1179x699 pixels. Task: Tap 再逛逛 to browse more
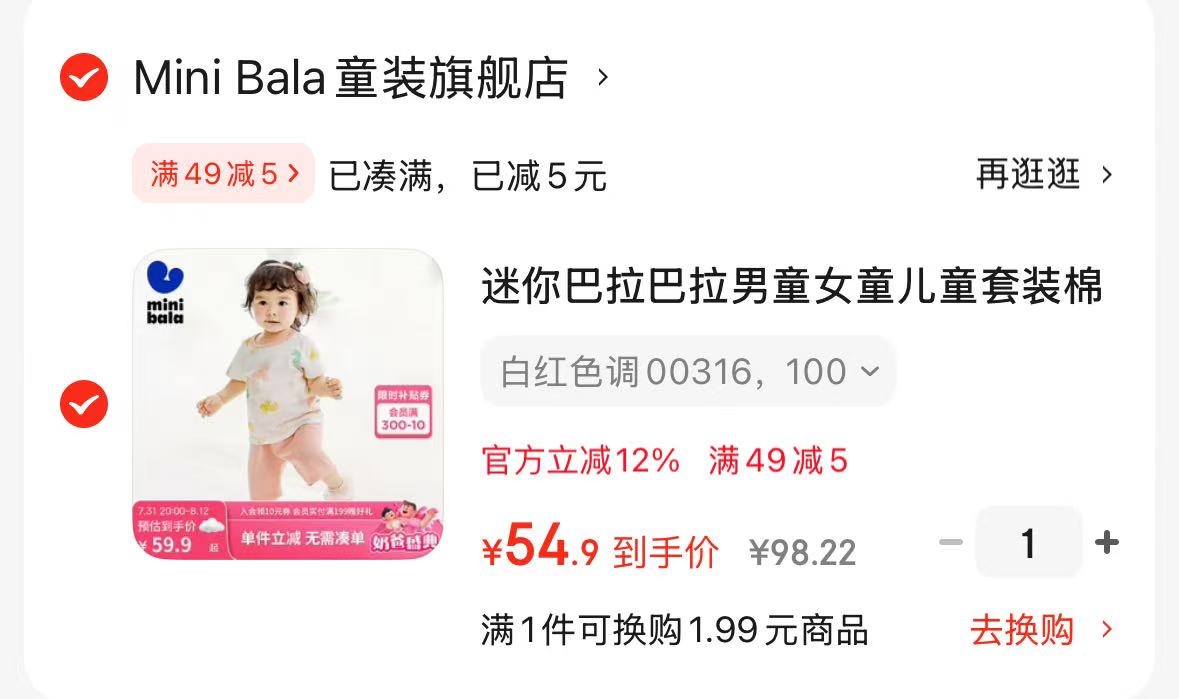point(1043,175)
